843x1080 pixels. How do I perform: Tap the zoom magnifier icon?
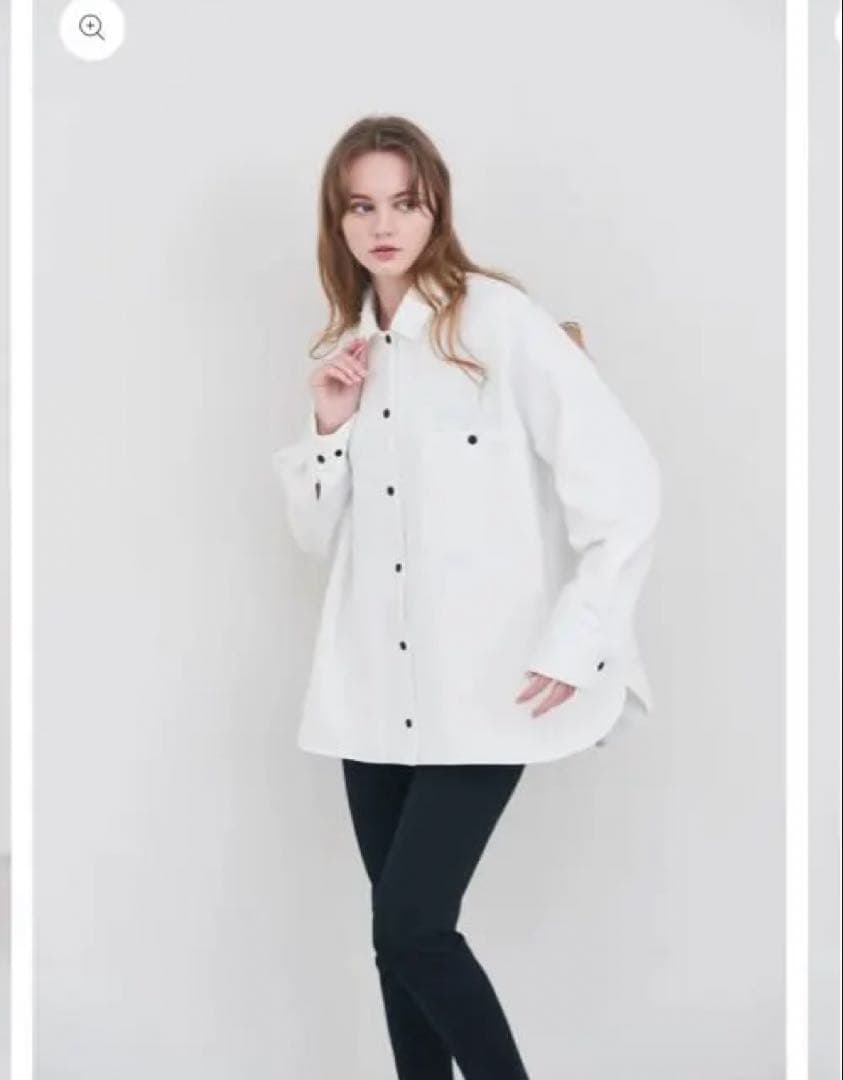92,28
